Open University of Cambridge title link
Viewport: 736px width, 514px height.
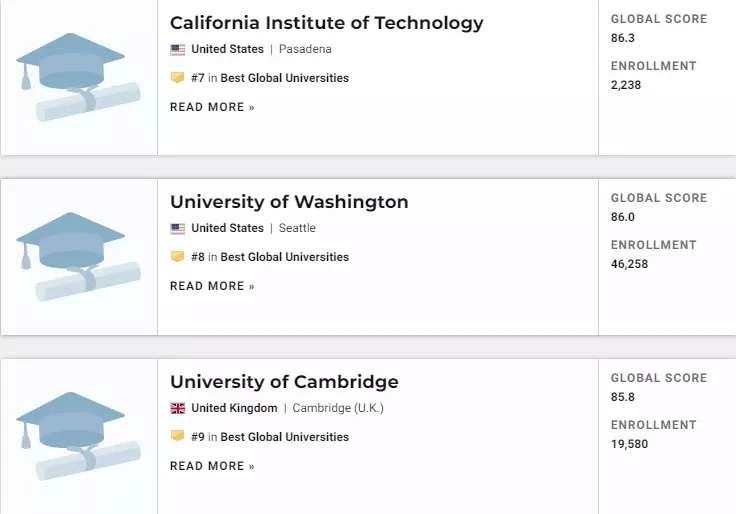[284, 382]
